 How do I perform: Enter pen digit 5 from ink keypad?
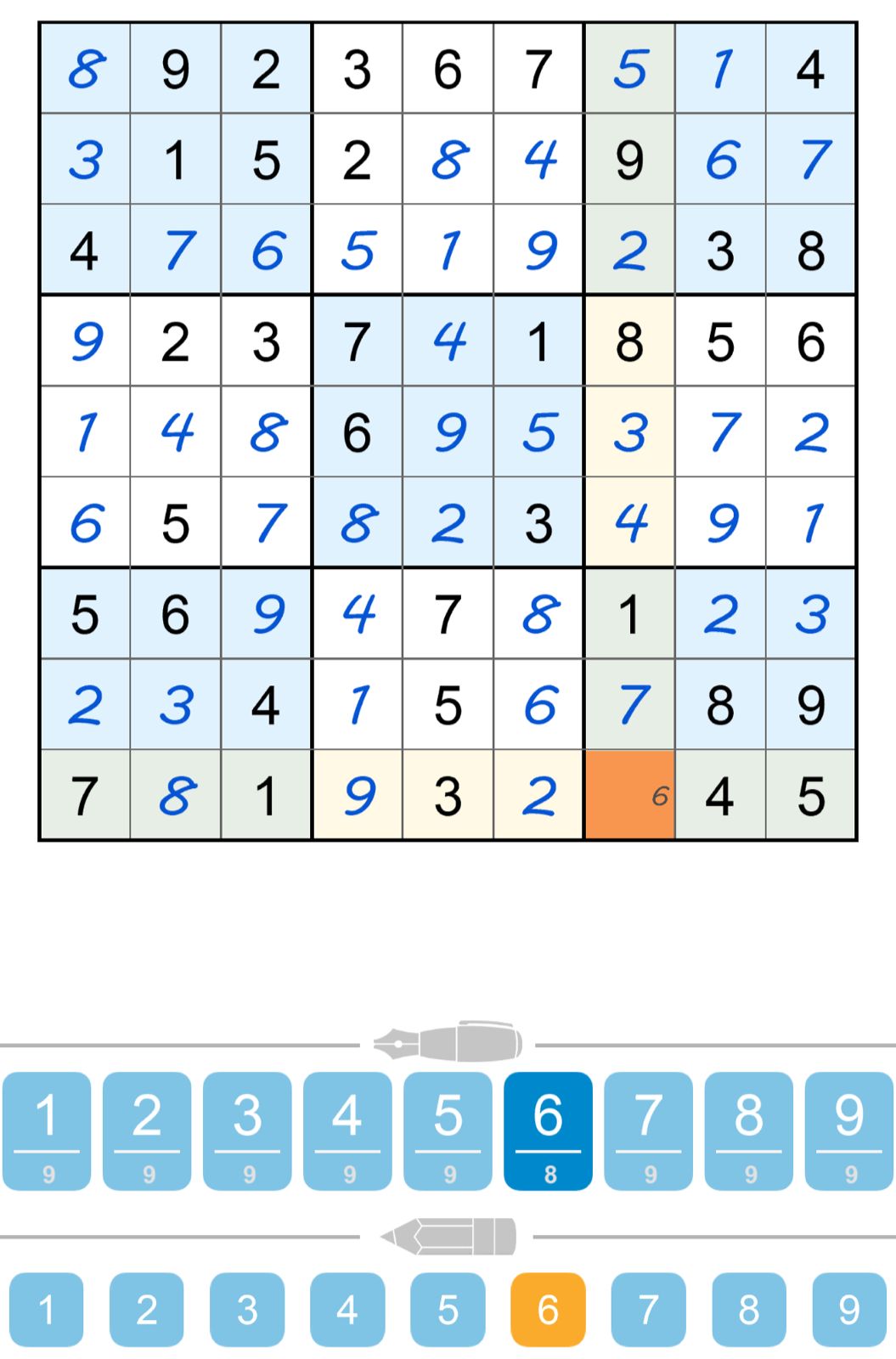[448, 1131]
